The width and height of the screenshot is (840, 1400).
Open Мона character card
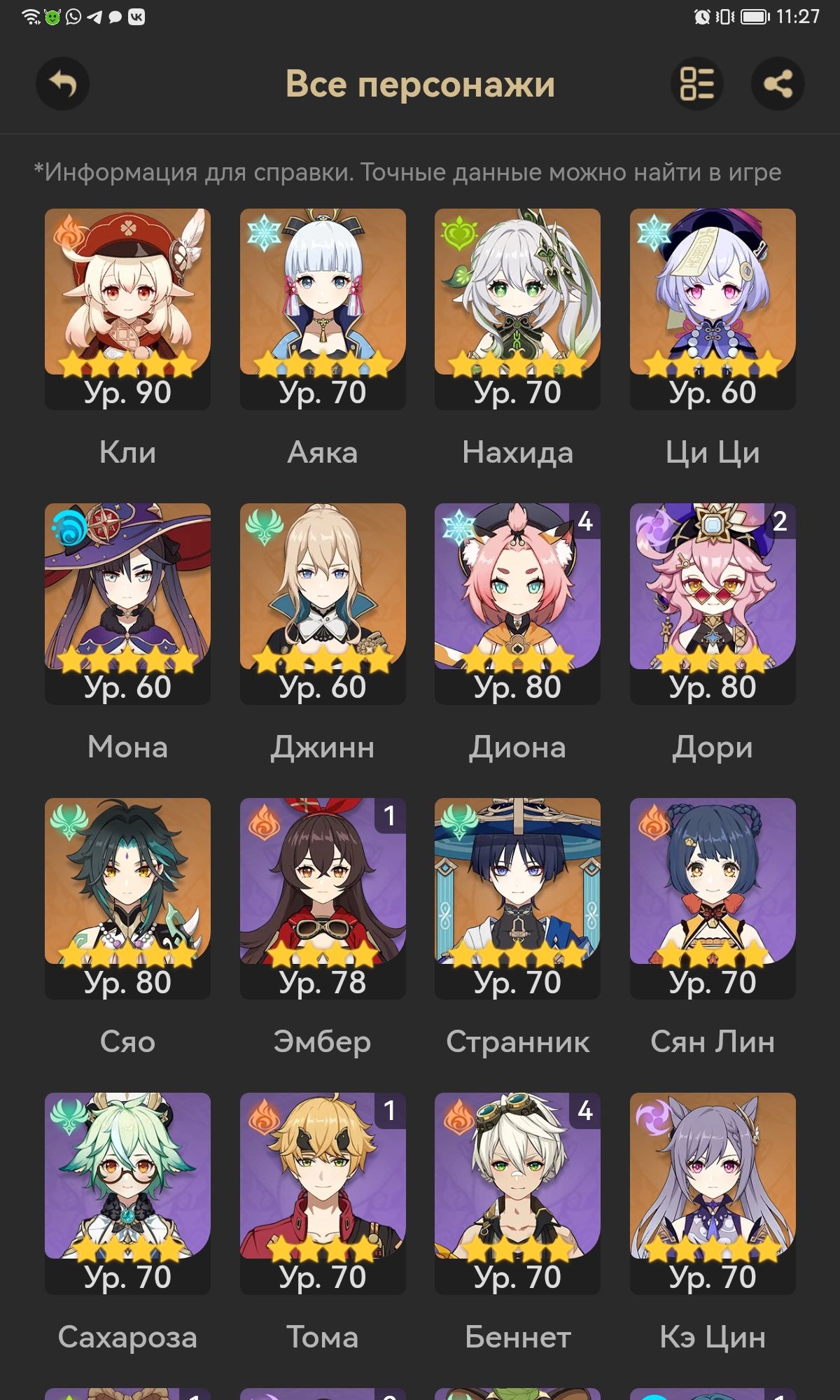click(127, 603)
